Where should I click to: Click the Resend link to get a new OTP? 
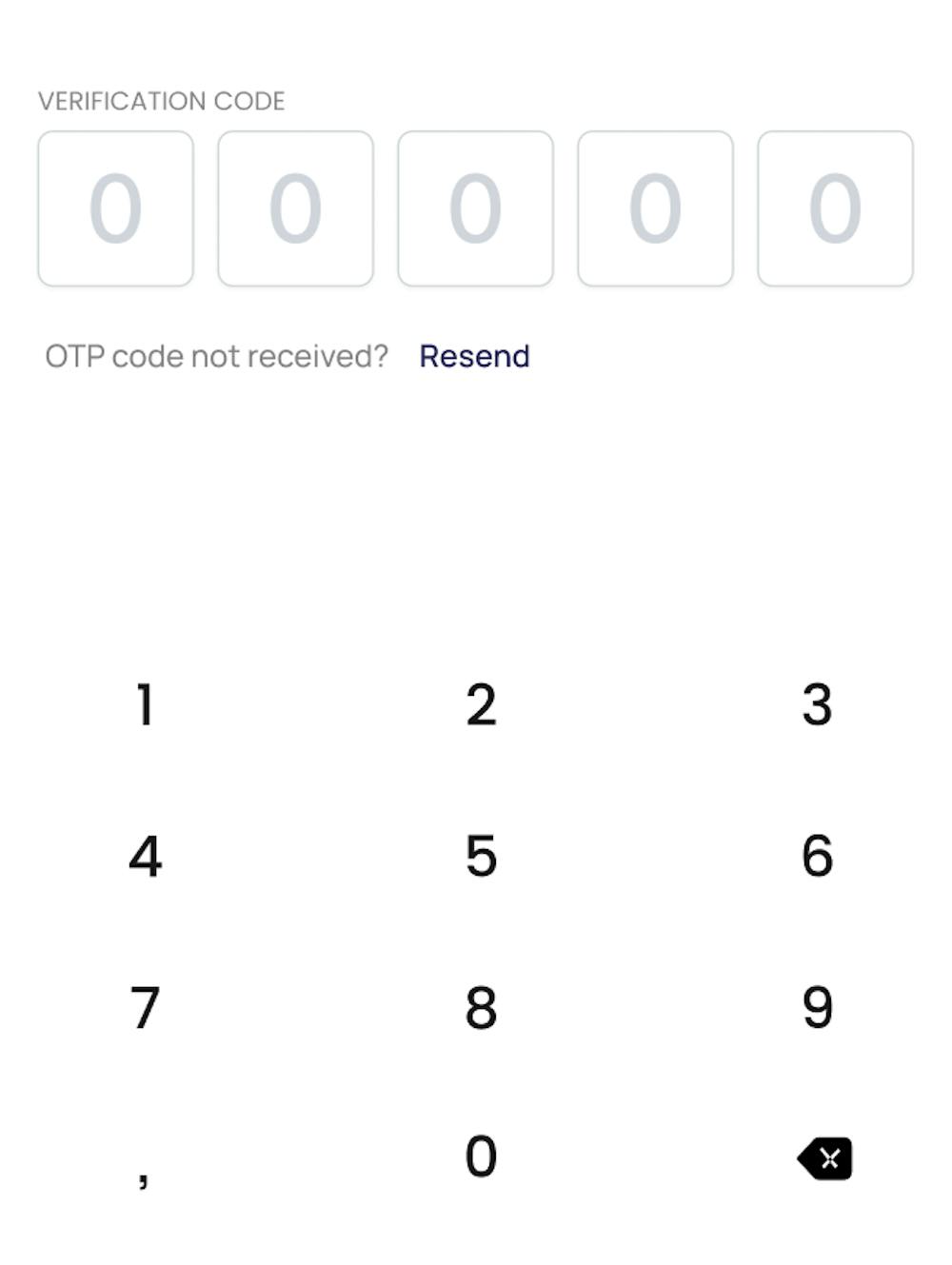point(474,355)
